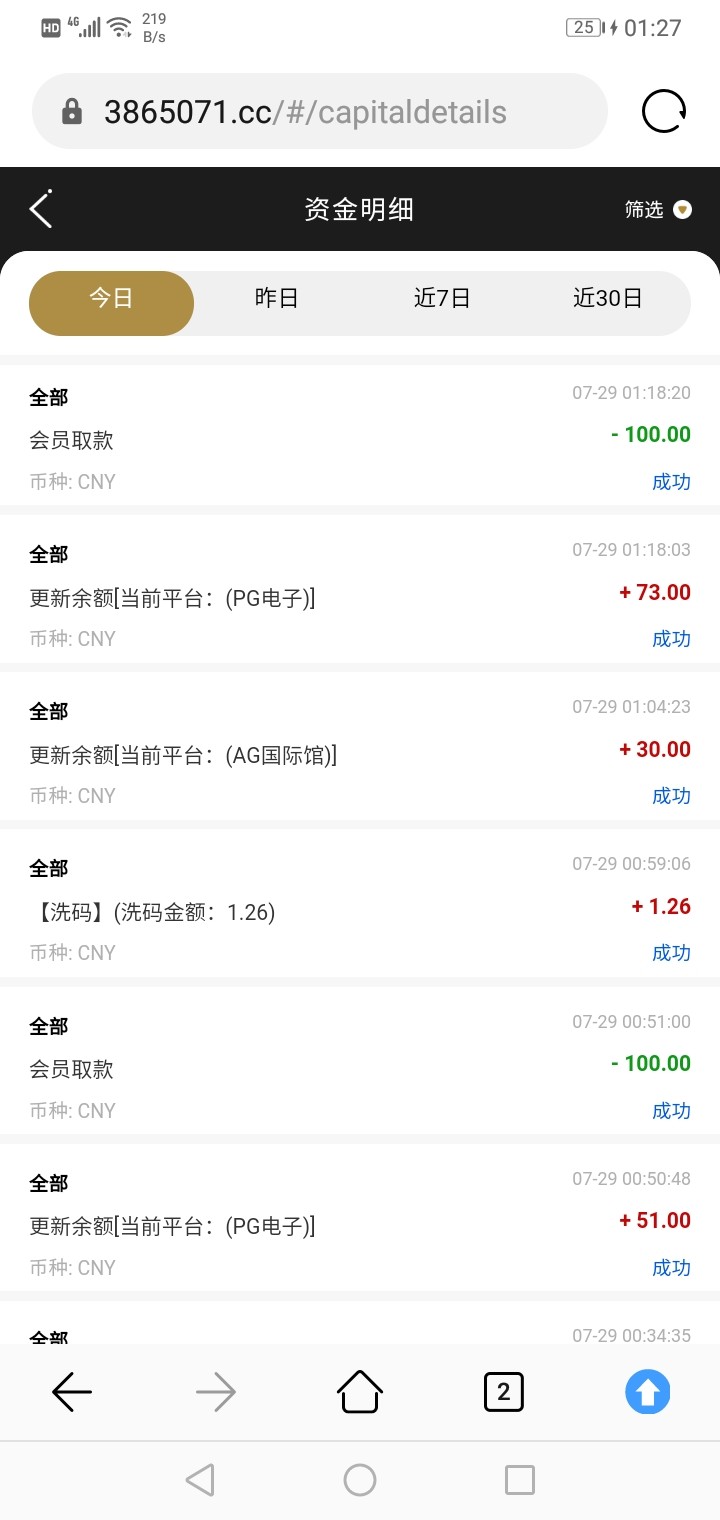Open the browser tabs switcher
Viewport: 720px width, 1520px height.
pos(503,1391)
